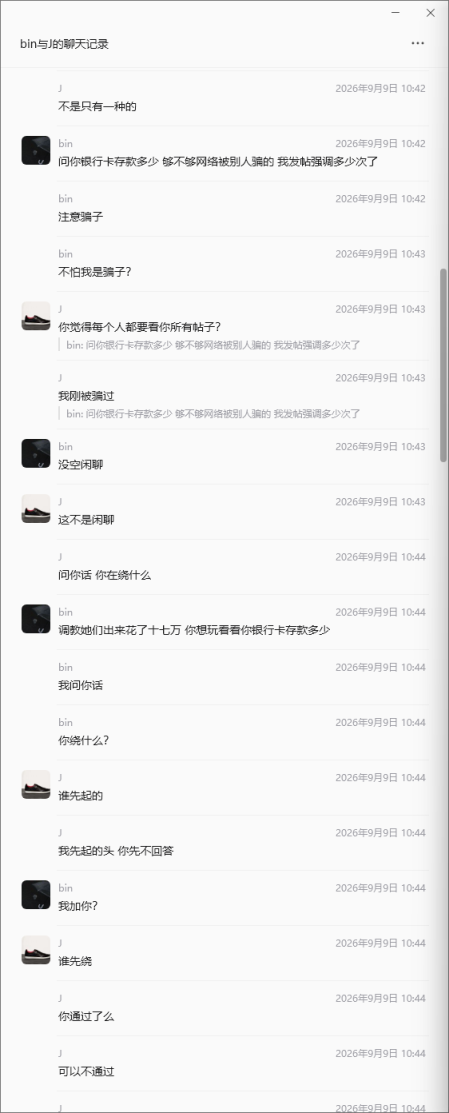Close the chat record window
Image resolution: width=449 pixels, height=1113 pixels.
click(431, 13)
